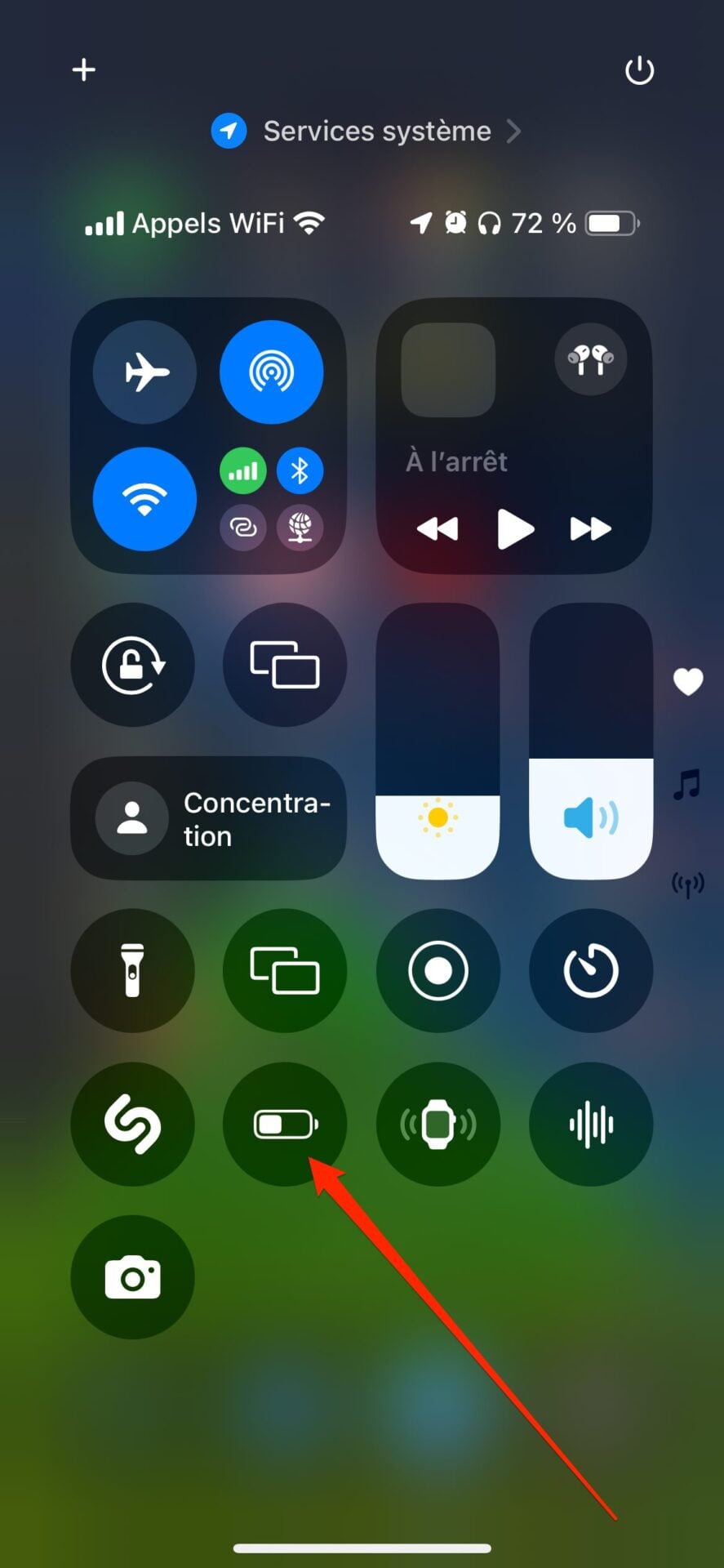Viewport: 724px width, 1568px height.
Task: Go back to the previous track
Action: click(438, 529)
